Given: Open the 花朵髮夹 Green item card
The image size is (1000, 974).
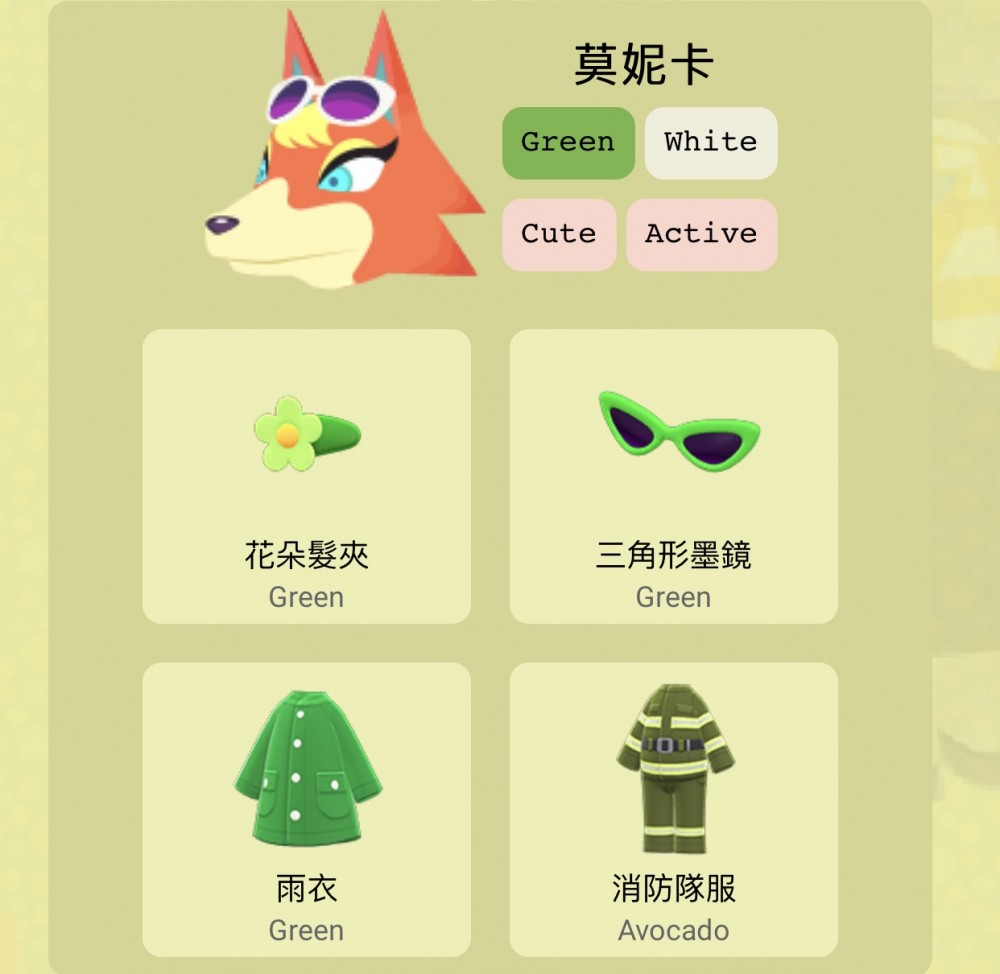Looking at the screenshot, I should pyautogui.click(x=306, y=476).
